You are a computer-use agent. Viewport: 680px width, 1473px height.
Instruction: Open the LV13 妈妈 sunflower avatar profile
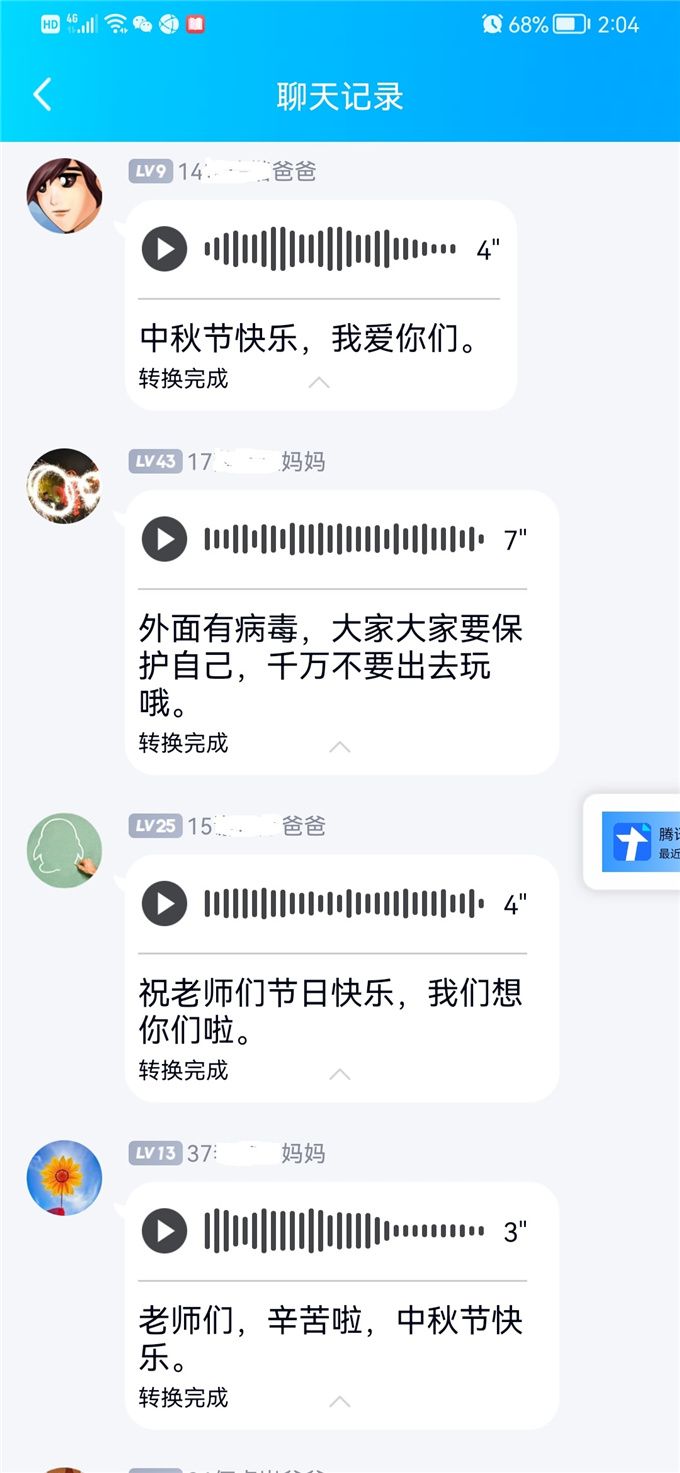click(x=64, y=1178)
